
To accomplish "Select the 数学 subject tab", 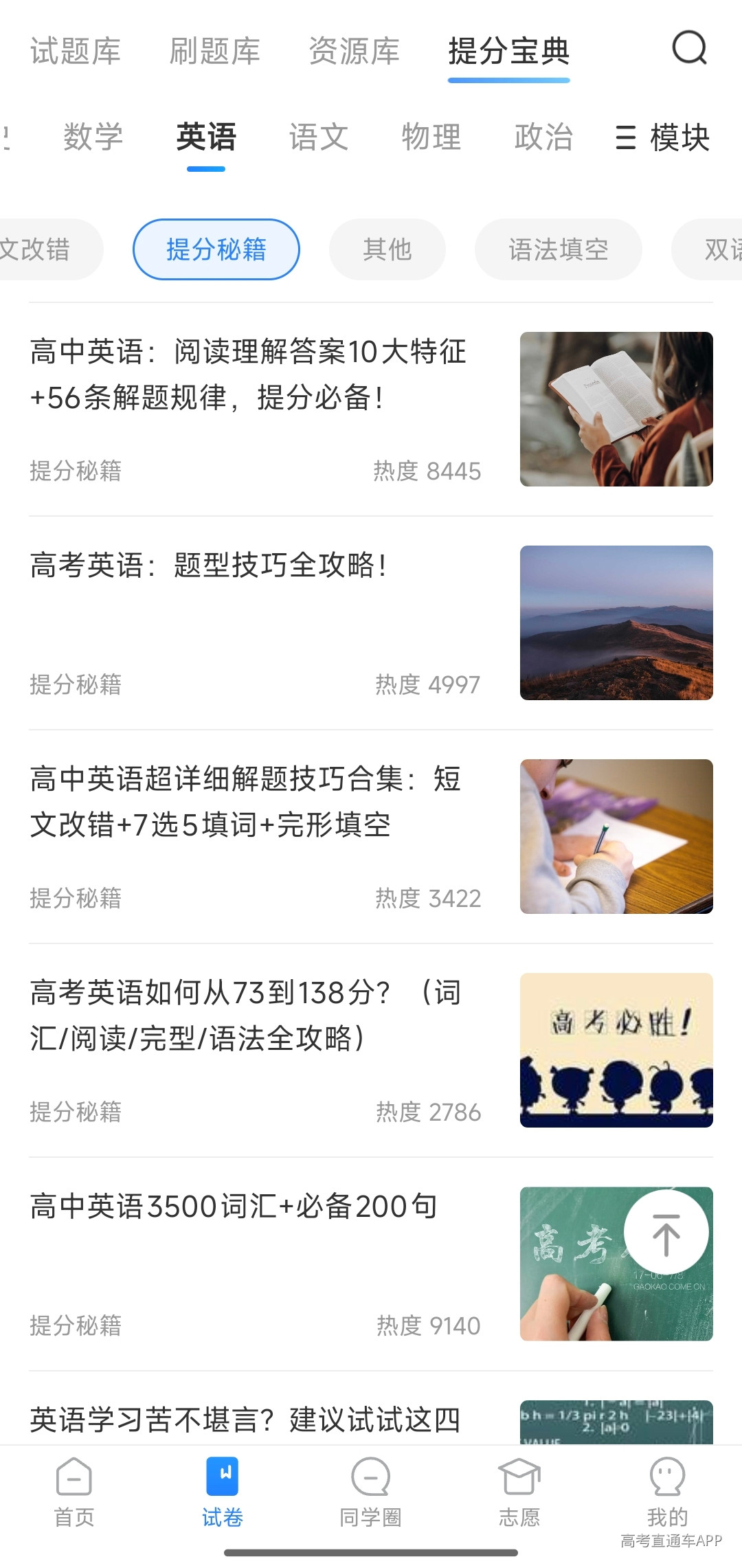I will click(x=93, y=137).
